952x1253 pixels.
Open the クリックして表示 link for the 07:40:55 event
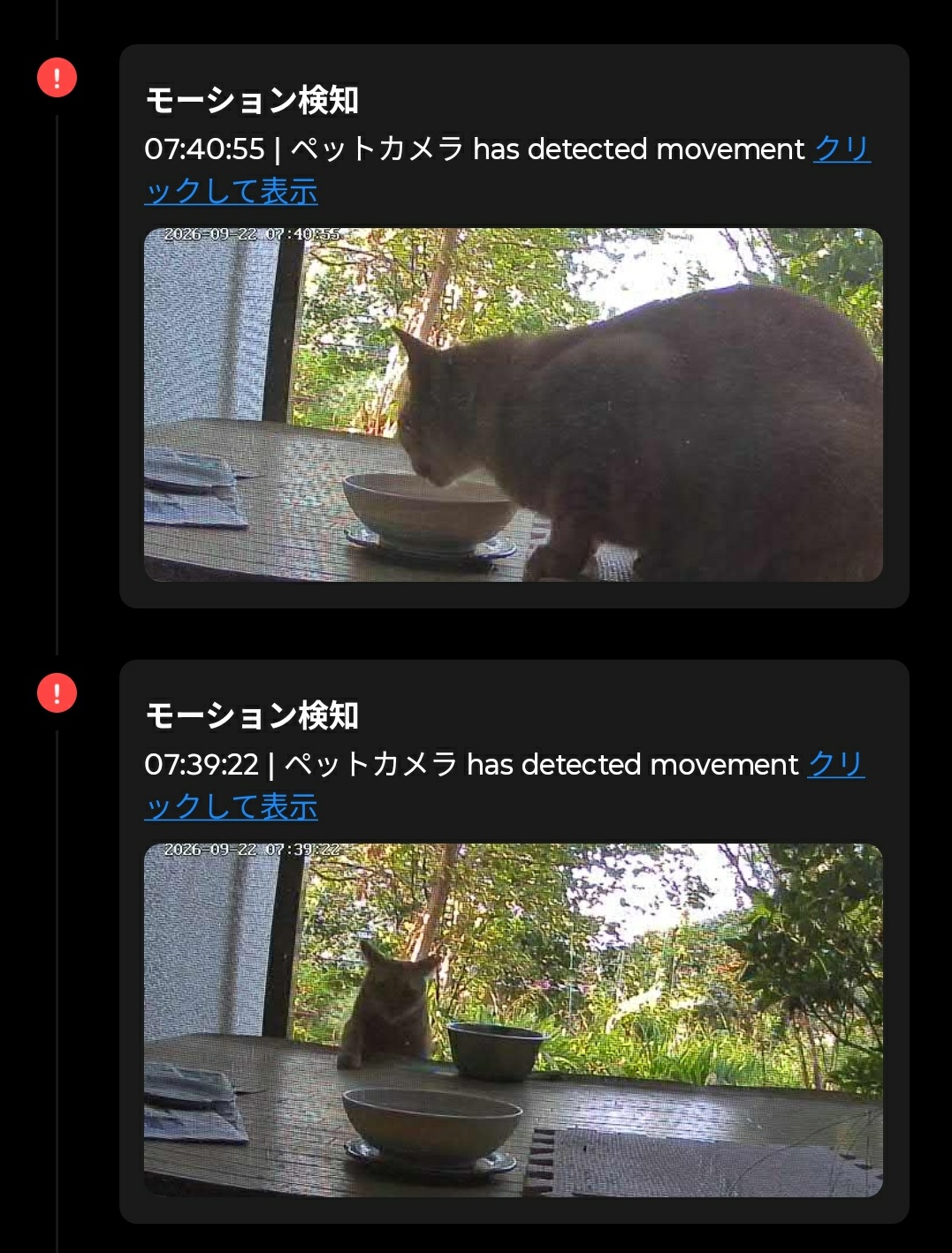click(x=232, y=191)
